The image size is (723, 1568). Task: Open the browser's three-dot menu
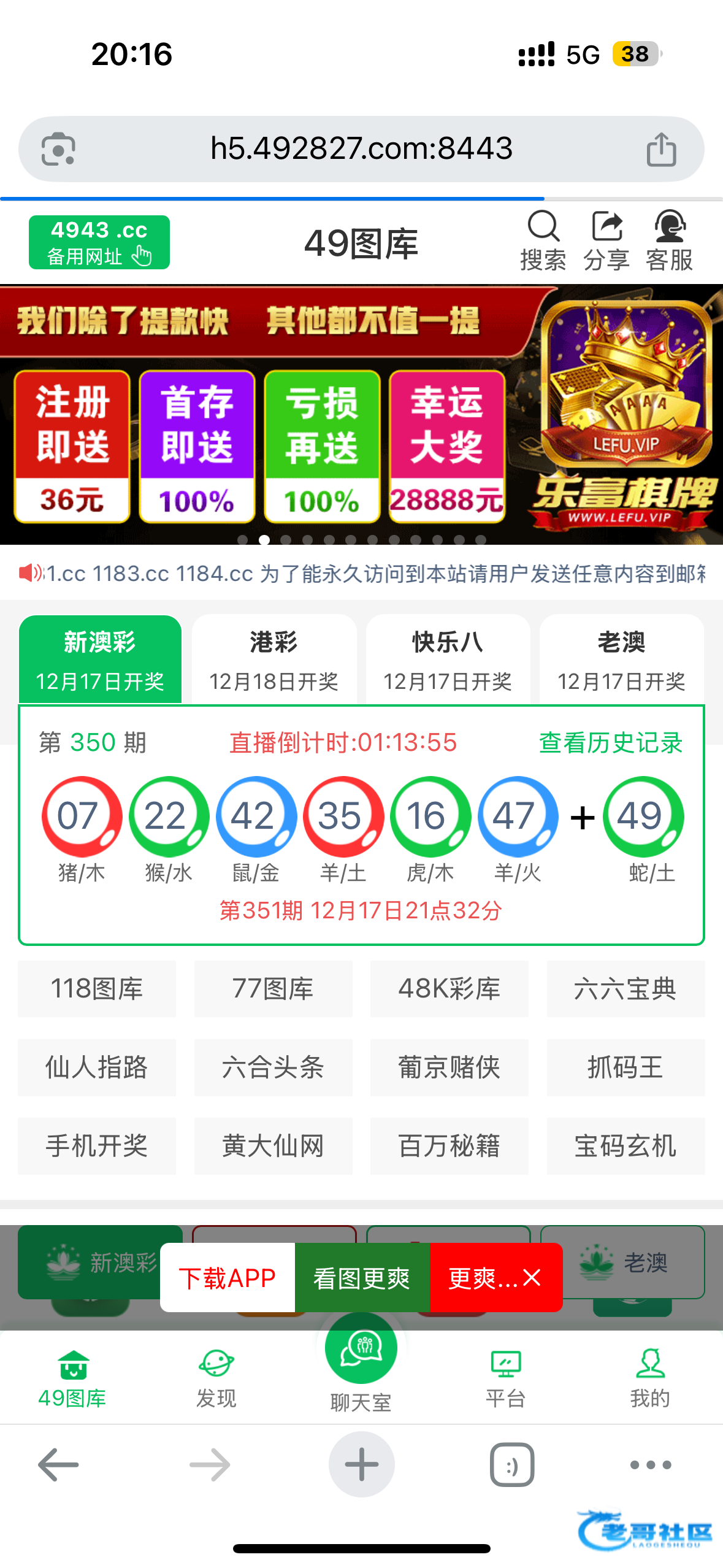(x=650, y=1465)
